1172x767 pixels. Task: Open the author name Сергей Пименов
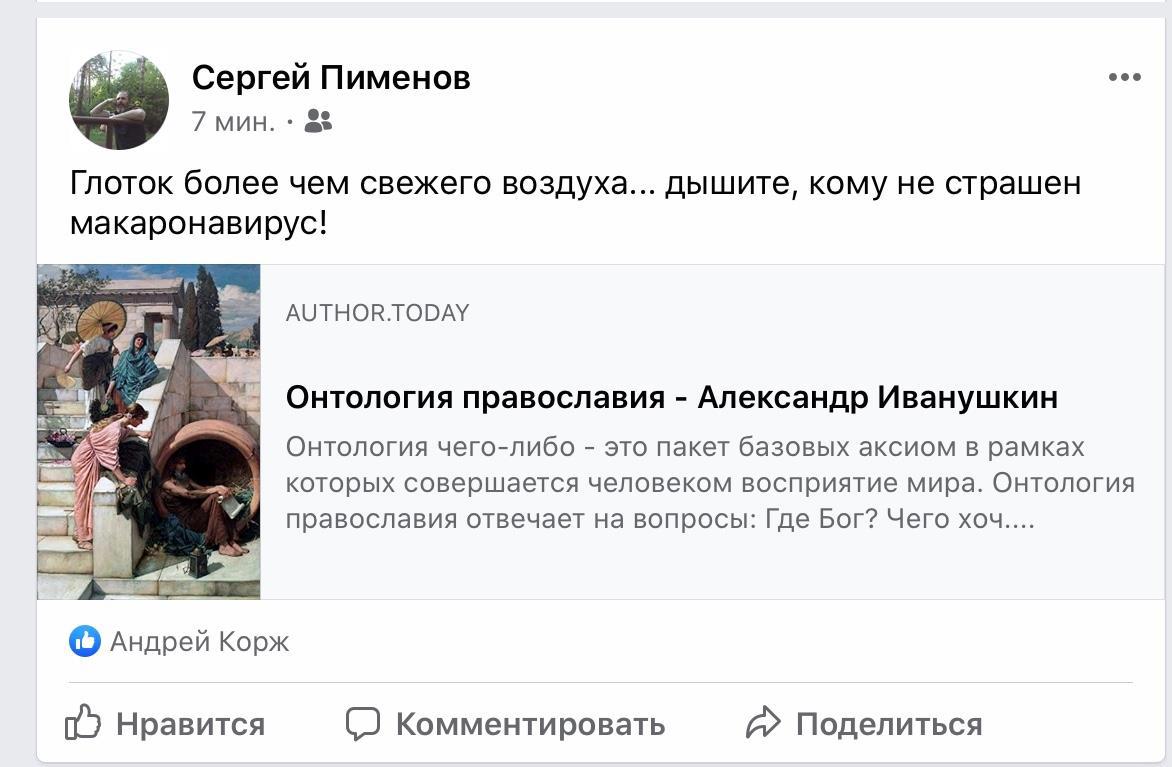click(331, 78)
